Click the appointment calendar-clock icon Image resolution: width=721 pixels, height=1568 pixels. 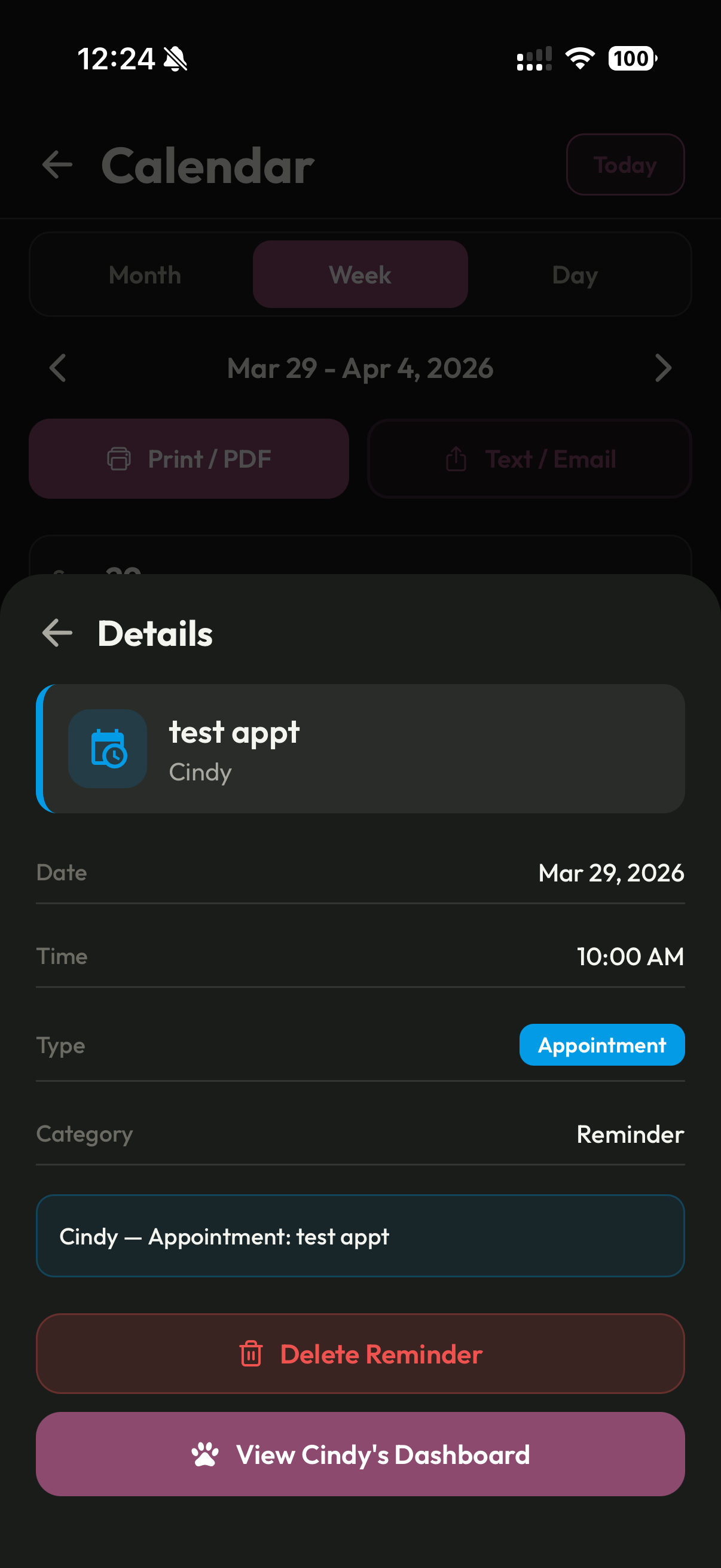[x=107, y=750]
